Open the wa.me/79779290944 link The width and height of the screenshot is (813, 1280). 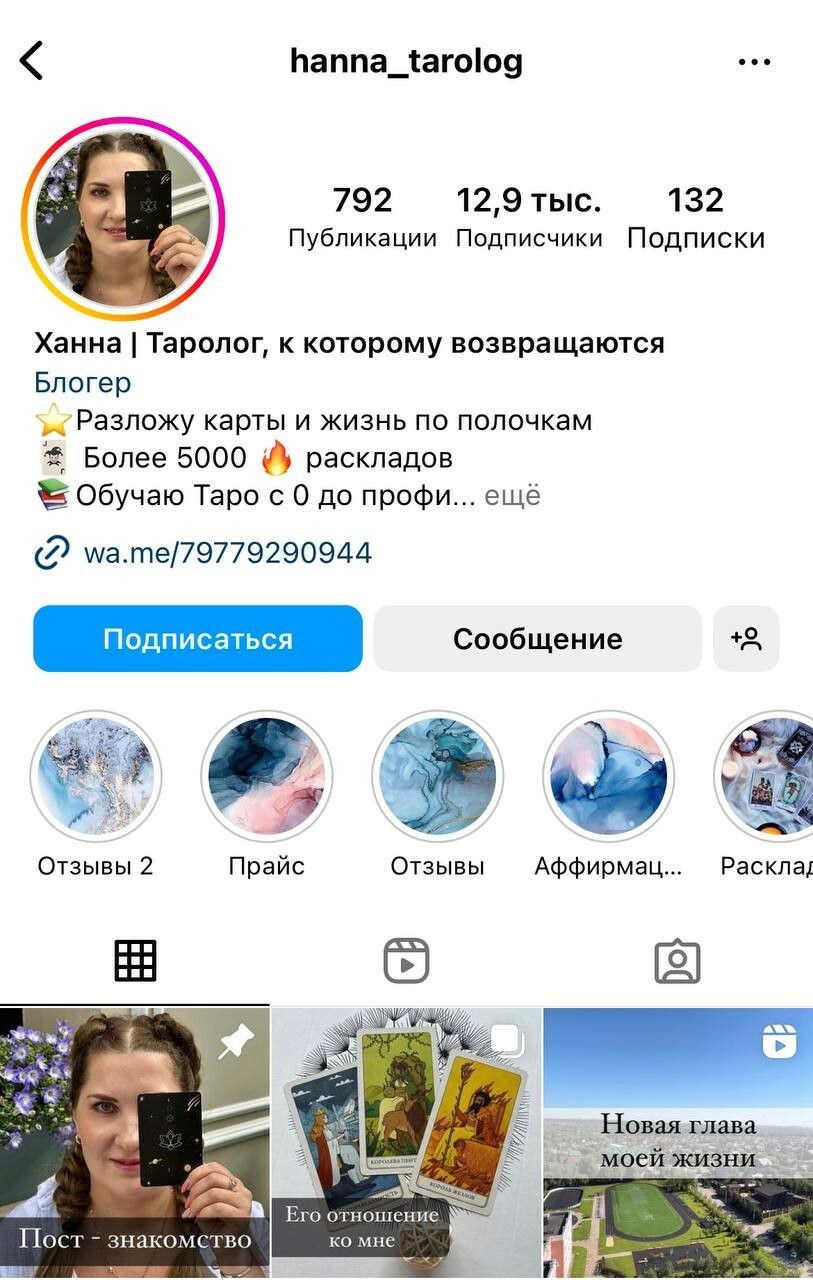point(227,552)
